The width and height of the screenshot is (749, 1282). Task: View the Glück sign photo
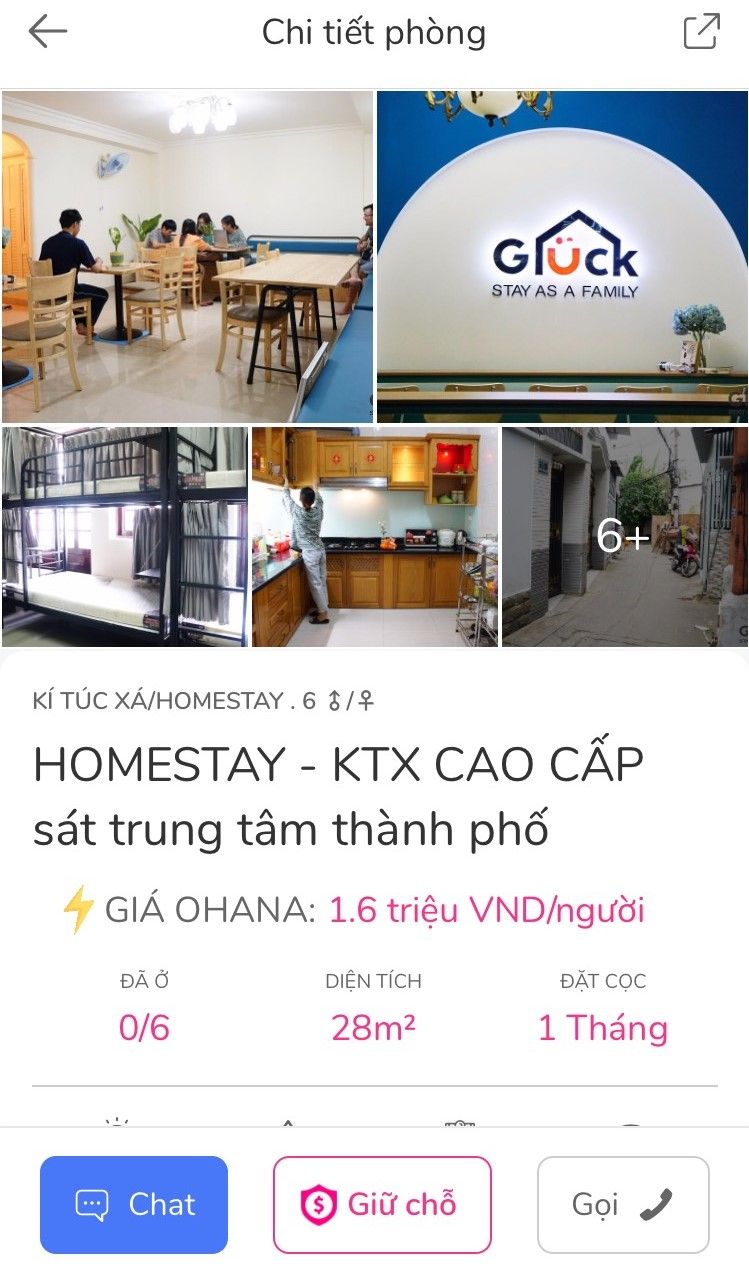click(562, 257)
